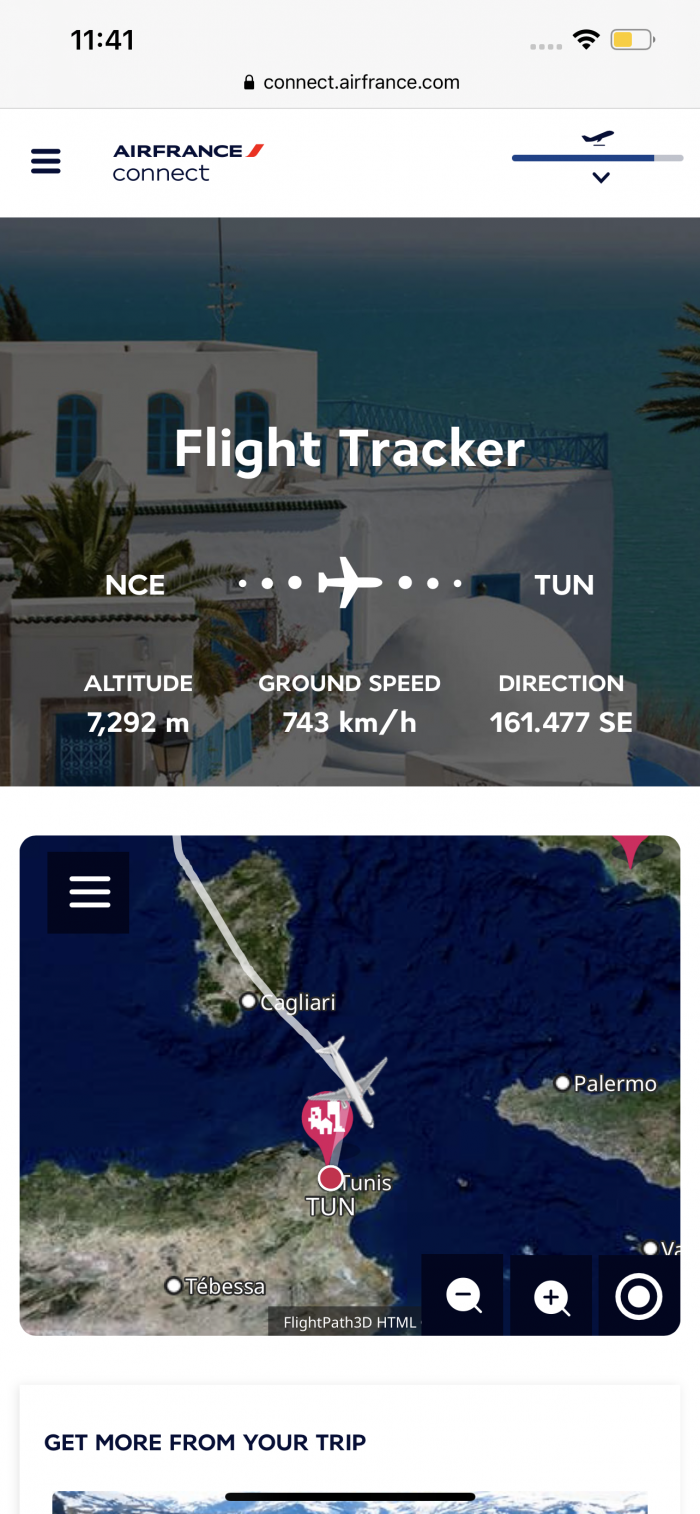Tap the Air France Connect logo
The width and height of the screenshot is (700, 1514).
coord(188,161)
